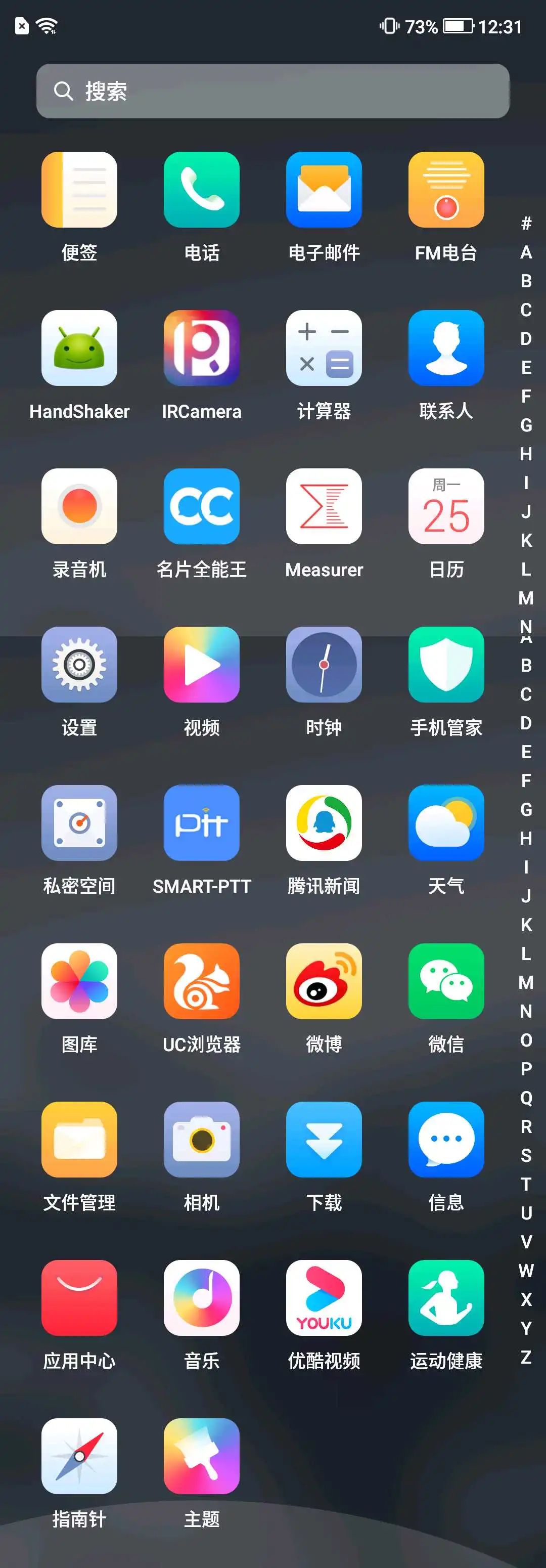Launch 手机管家 phone manager
546x1568 pixels.
[x=446, y=665]
